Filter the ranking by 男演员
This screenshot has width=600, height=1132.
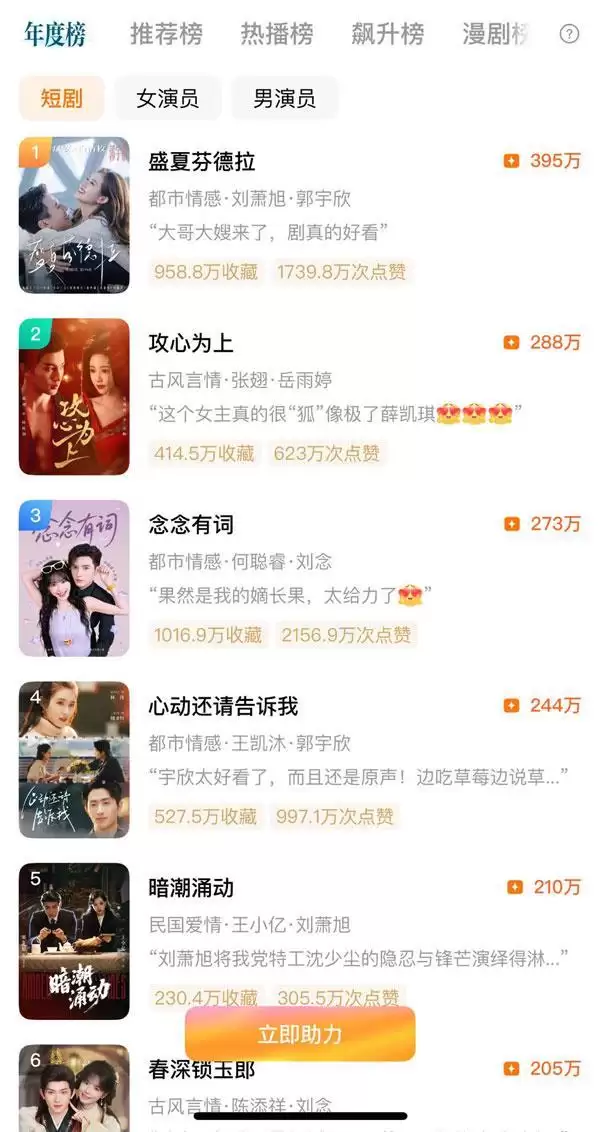(x=284, y=98)
